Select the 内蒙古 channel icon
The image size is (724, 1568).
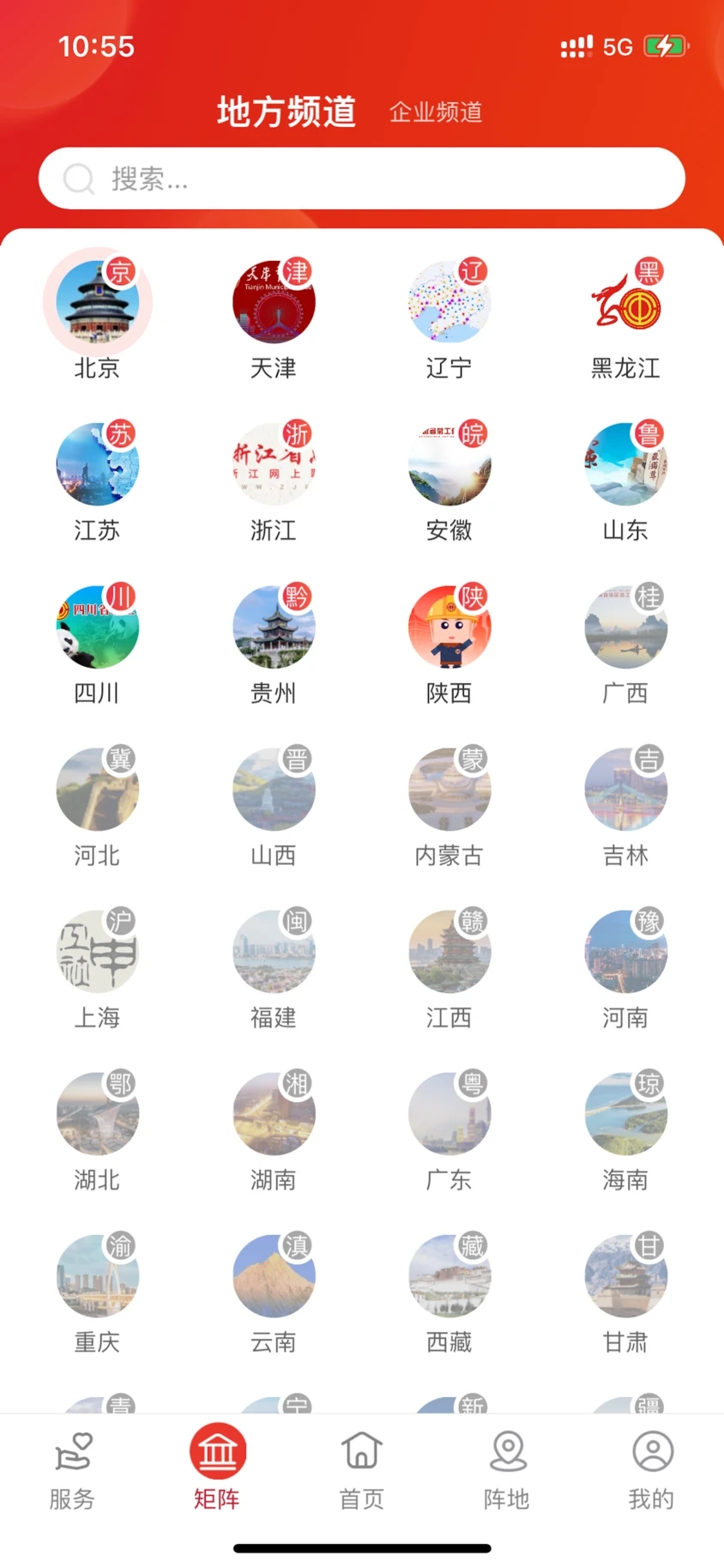pyautogui.click(x=449, y=789)
